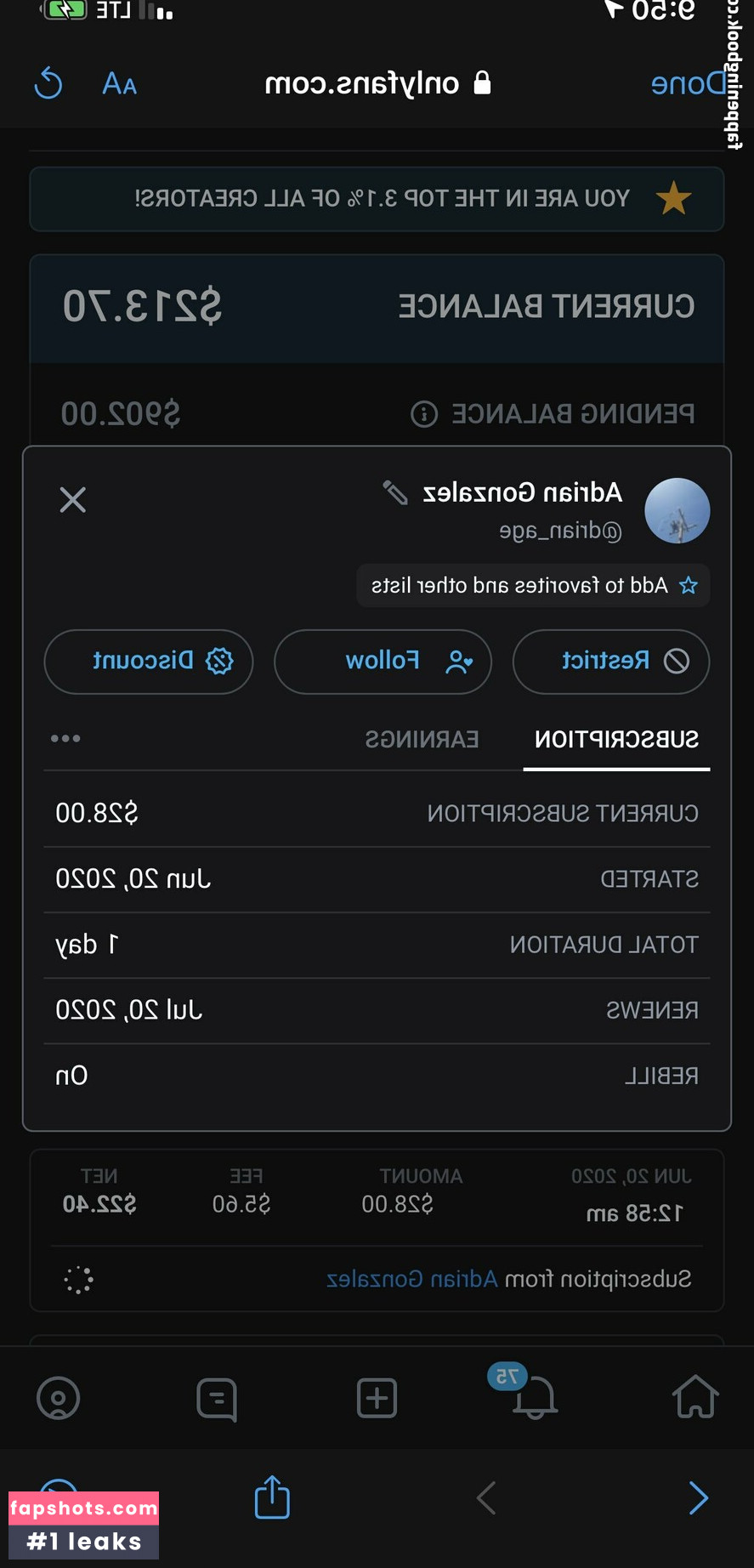Open the AA text size options
This screenshot has width=754, height=1568.
pyautogui.click(x=119, y=84)
